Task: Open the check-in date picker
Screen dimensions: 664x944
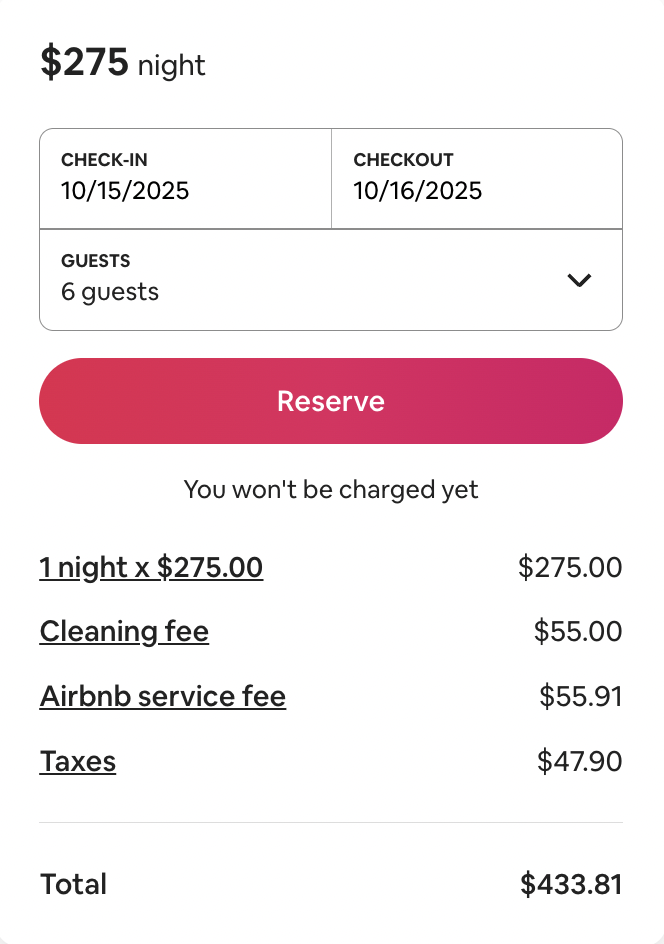Action: tap(185, 178)
